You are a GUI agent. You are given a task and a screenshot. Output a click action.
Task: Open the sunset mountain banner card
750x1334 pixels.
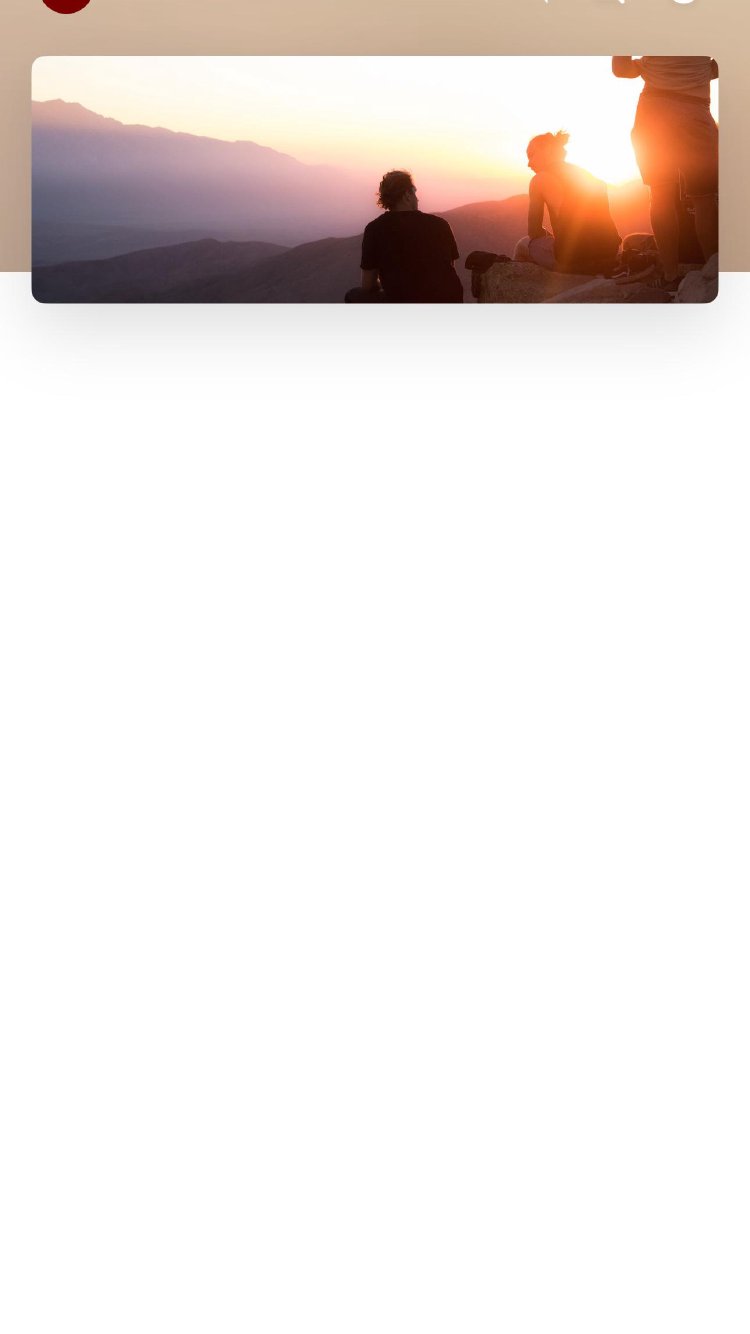pyautogui.click(x=374, y=179)
